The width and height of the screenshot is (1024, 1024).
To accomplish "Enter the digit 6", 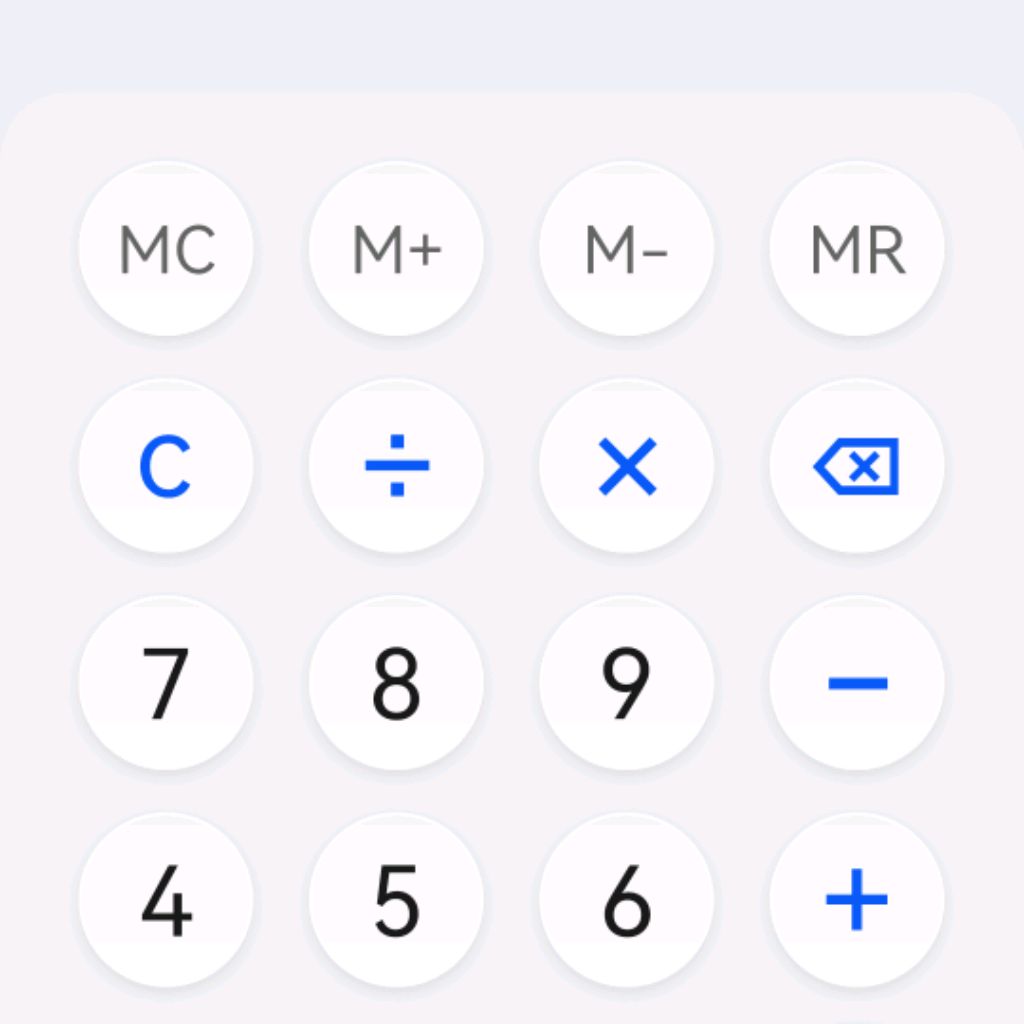I will click(x=627, y=900).
